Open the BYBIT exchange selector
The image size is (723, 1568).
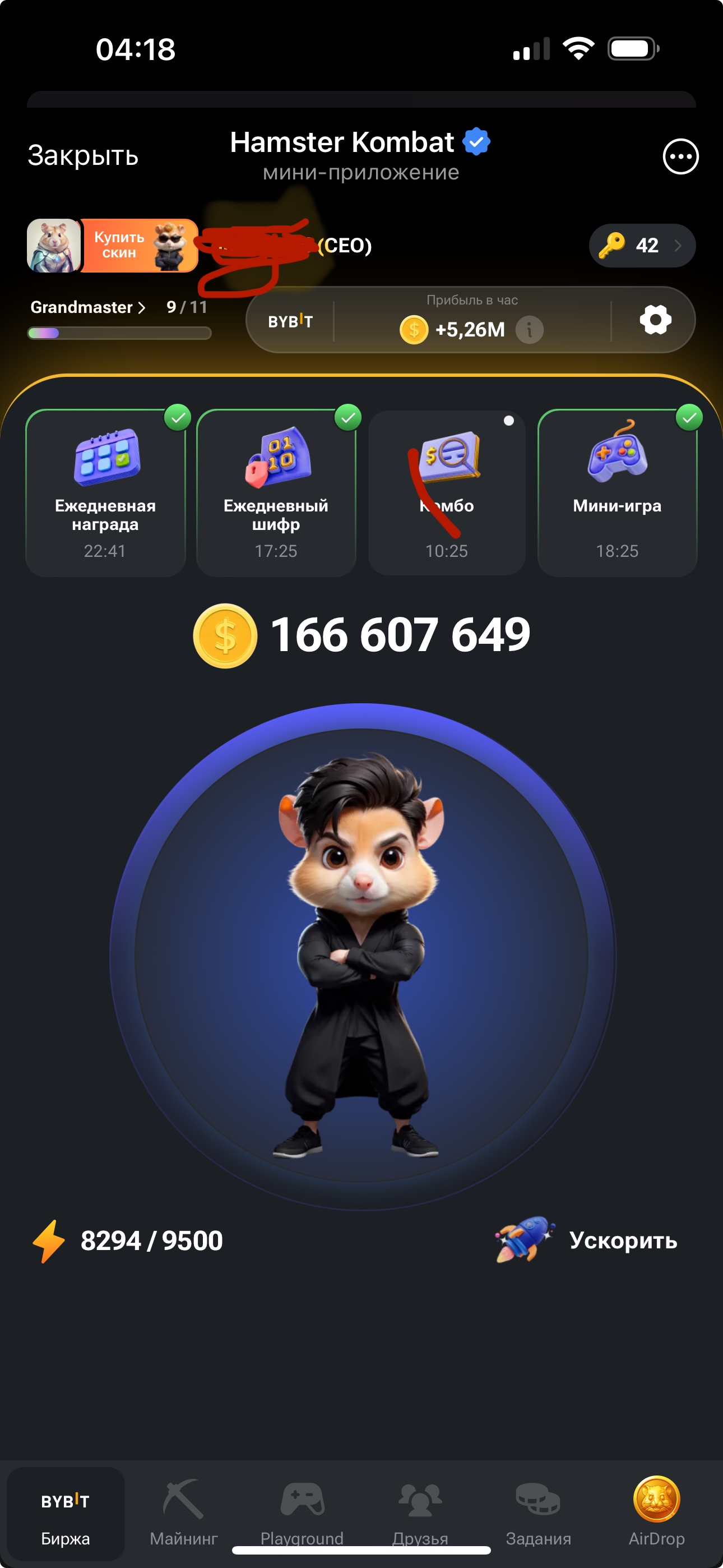pos(291,321)
